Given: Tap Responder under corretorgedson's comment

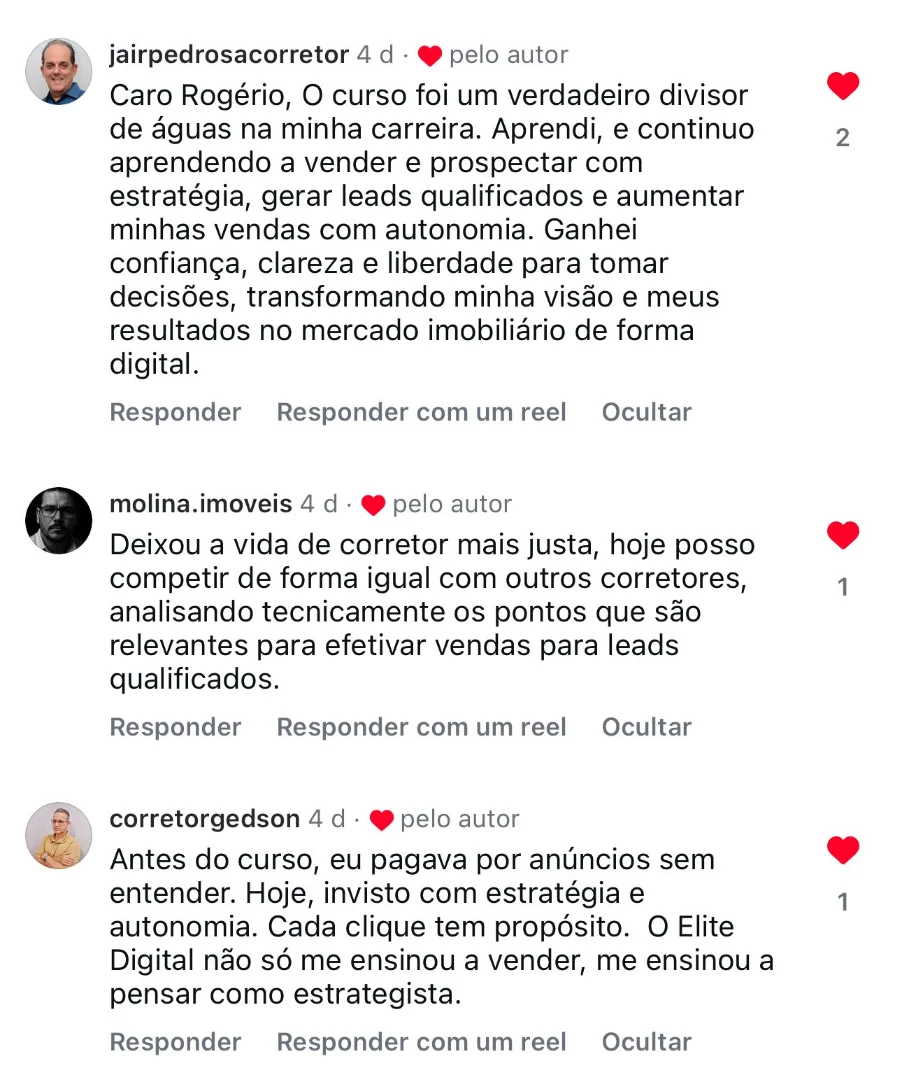Looking at the screenshot, I should pyautogui.click(x=175, y=1042).
